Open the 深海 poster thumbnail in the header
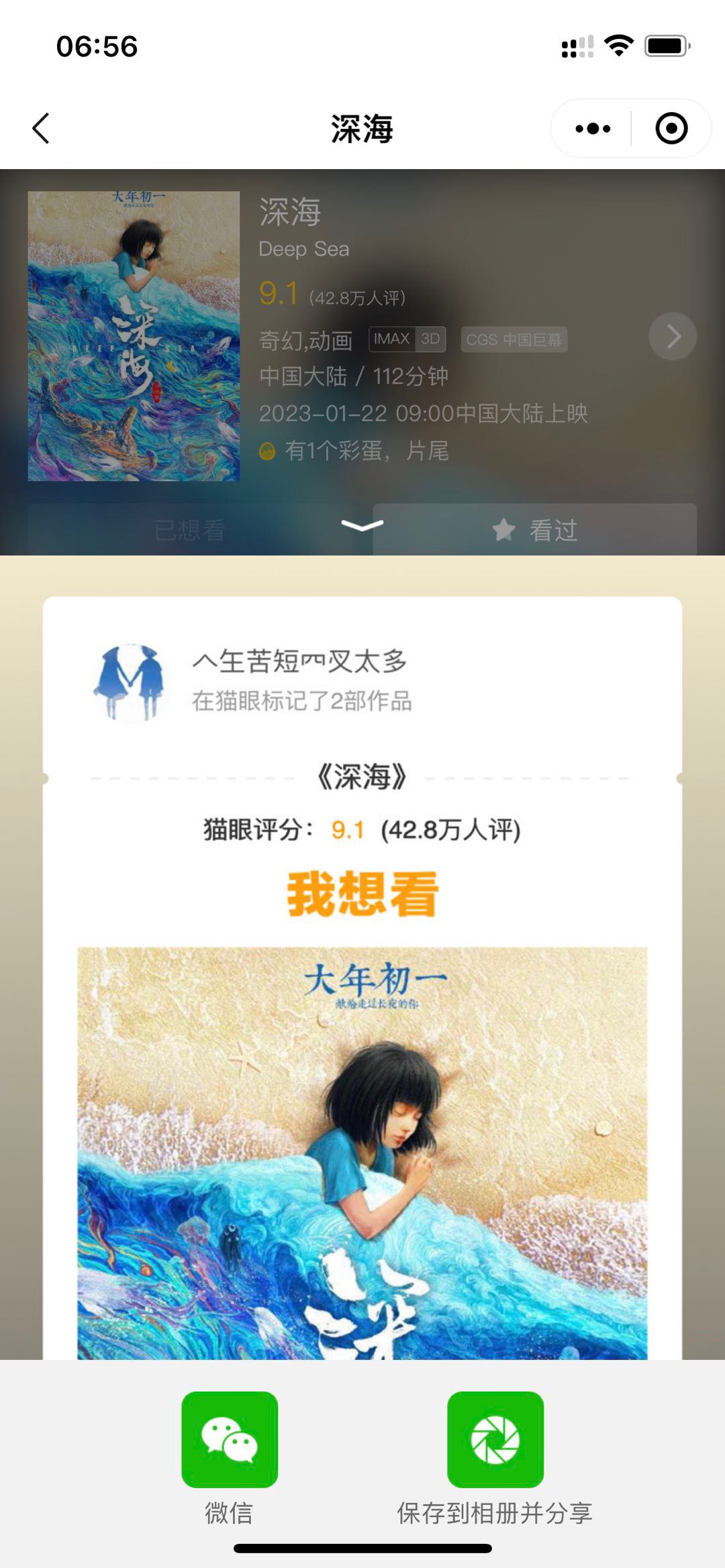Screen dimensions: 725x1568 [x=134, y=336]
